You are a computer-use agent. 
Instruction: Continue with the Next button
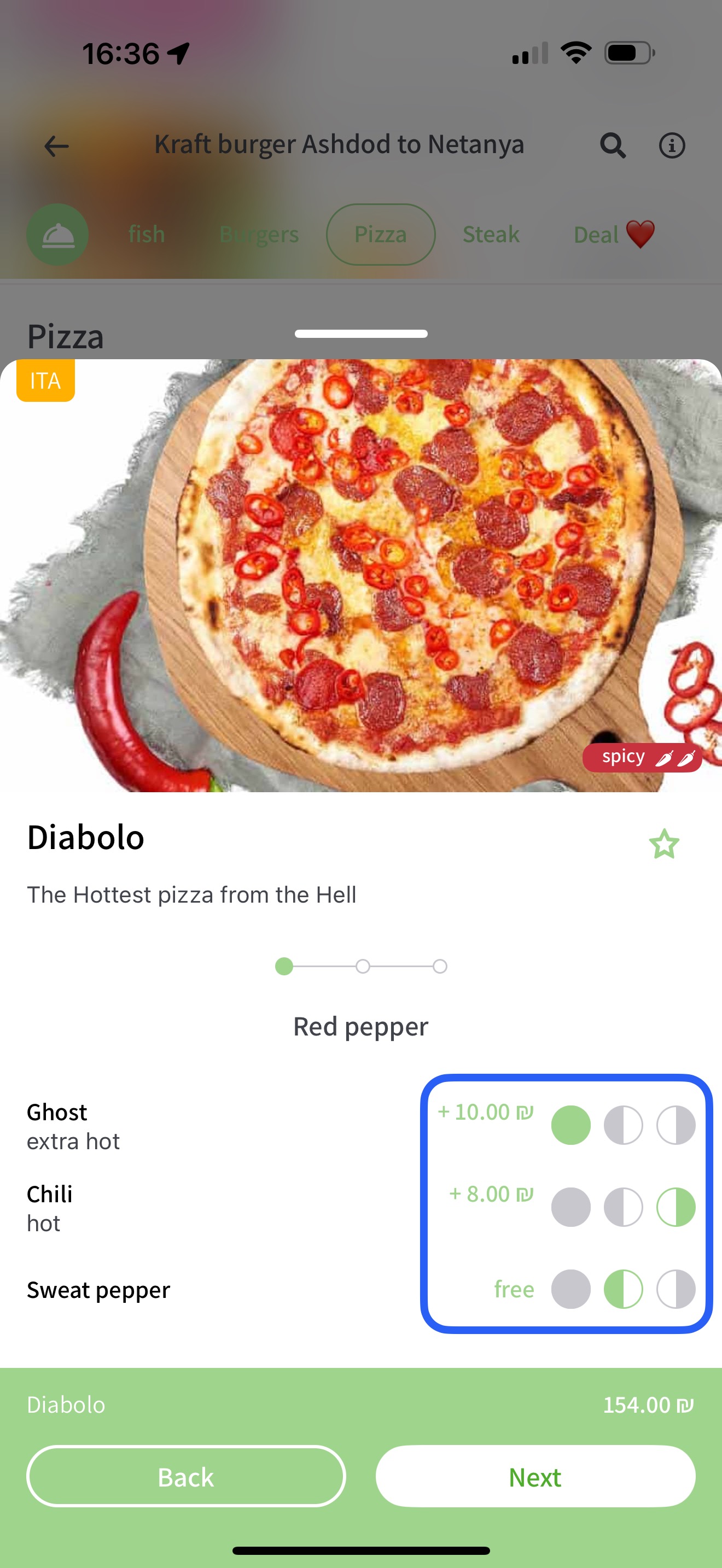pyautogui.click(x=535, y=1477)
